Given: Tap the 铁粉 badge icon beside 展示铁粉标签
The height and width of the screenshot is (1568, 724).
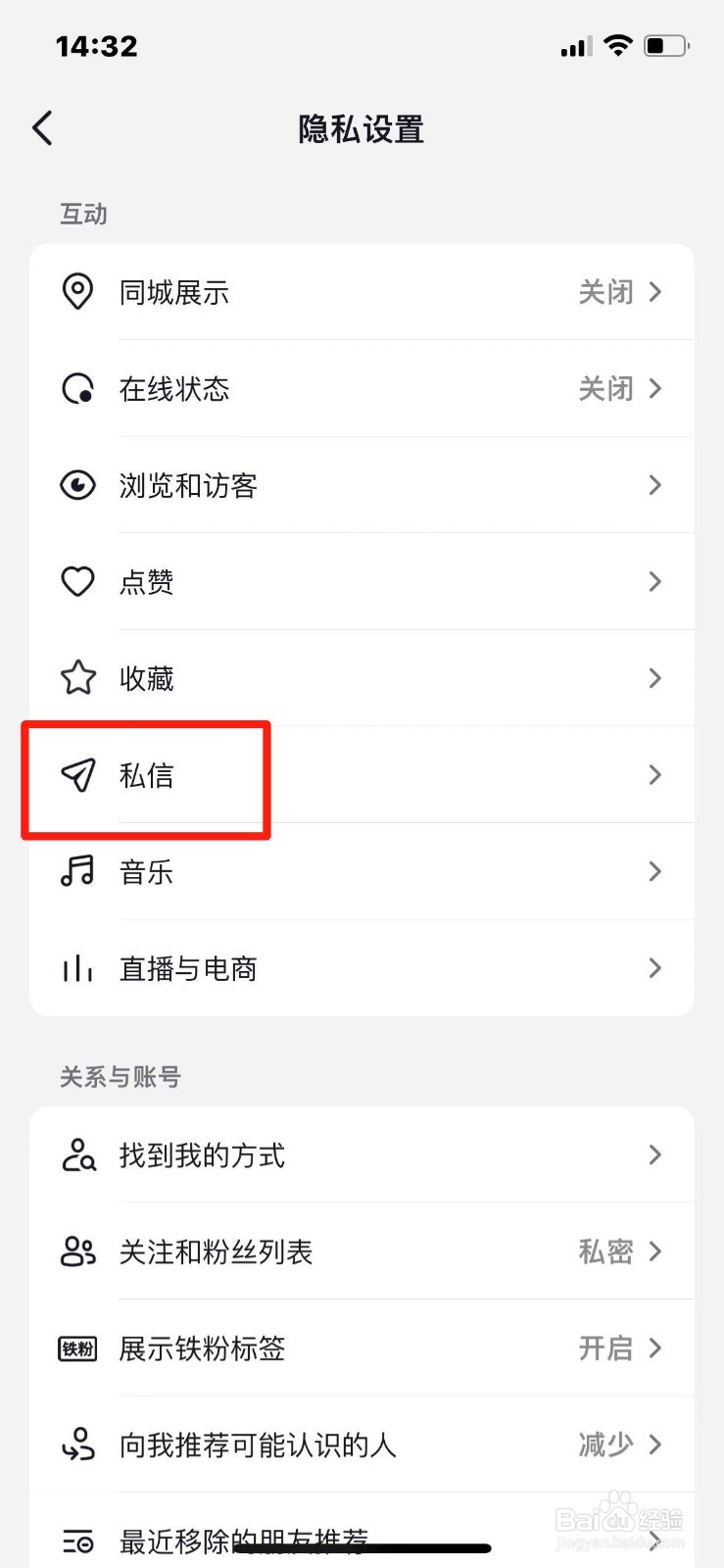Looking at the screenshot, I should click(77, 1348).
